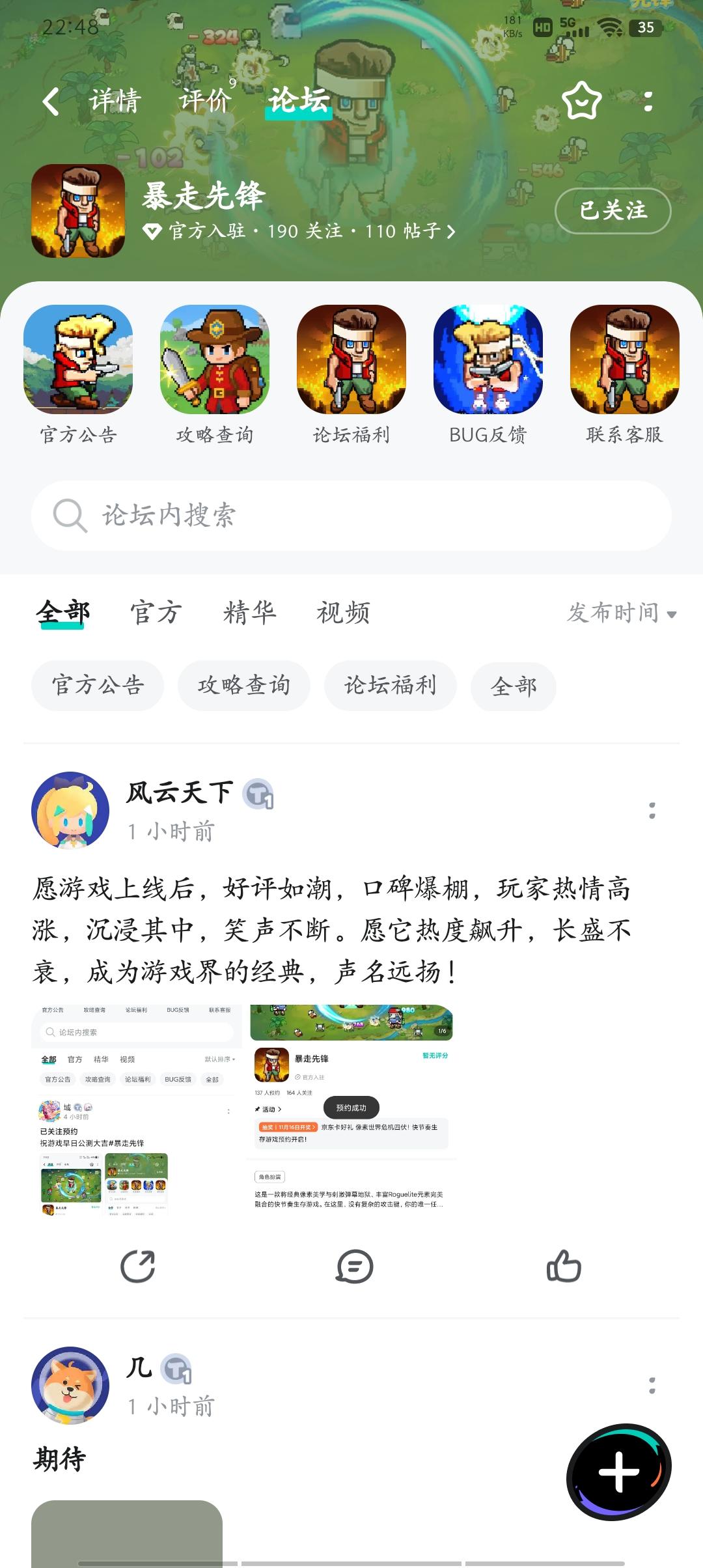This screenshot has width=703, height=1568.
Task: Open the 攻略查询 strategy guide icon
Action: [x=215, y=360]
